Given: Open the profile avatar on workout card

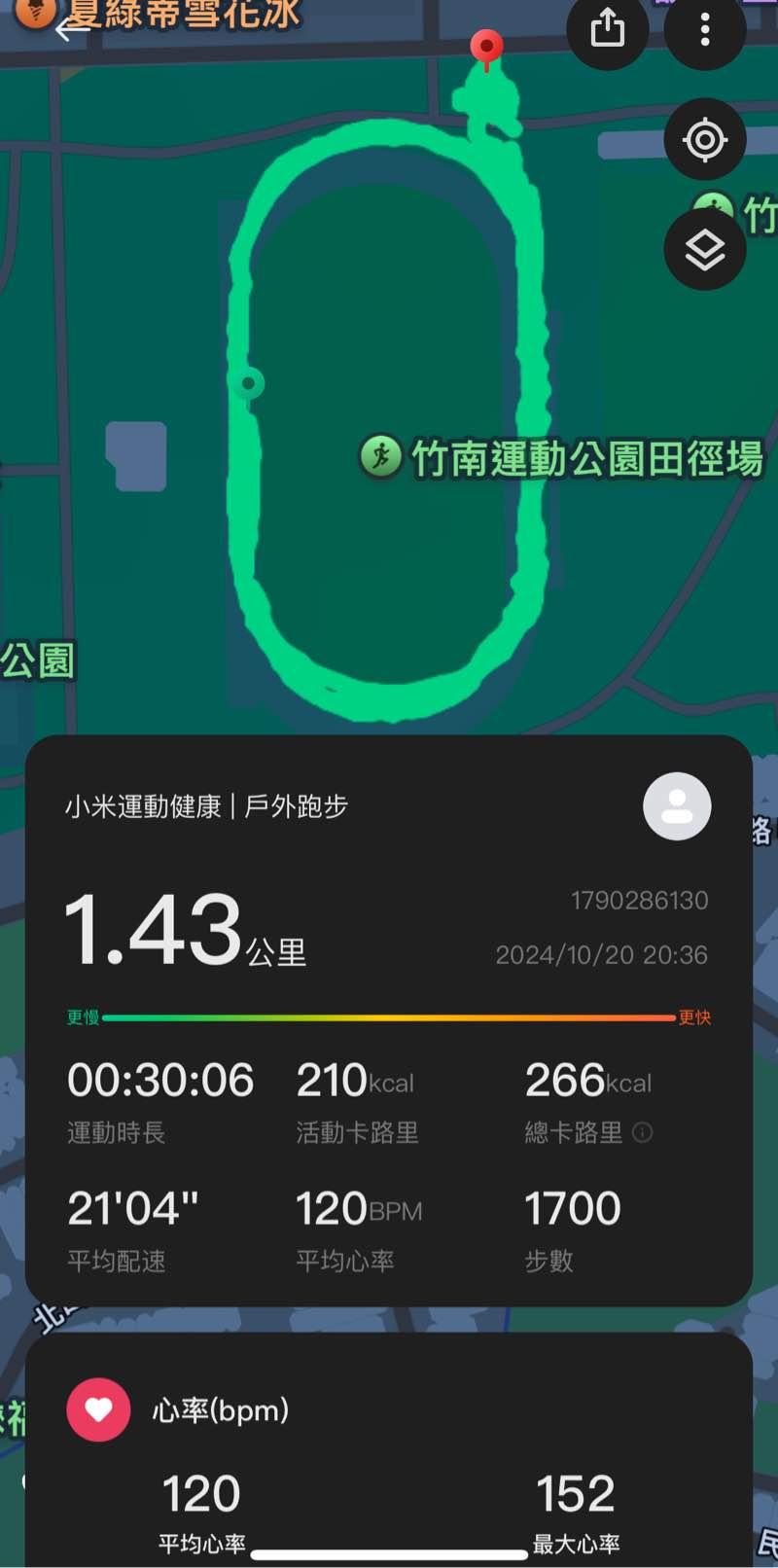Looking at the screenshot, I should (x=677, y=806).
